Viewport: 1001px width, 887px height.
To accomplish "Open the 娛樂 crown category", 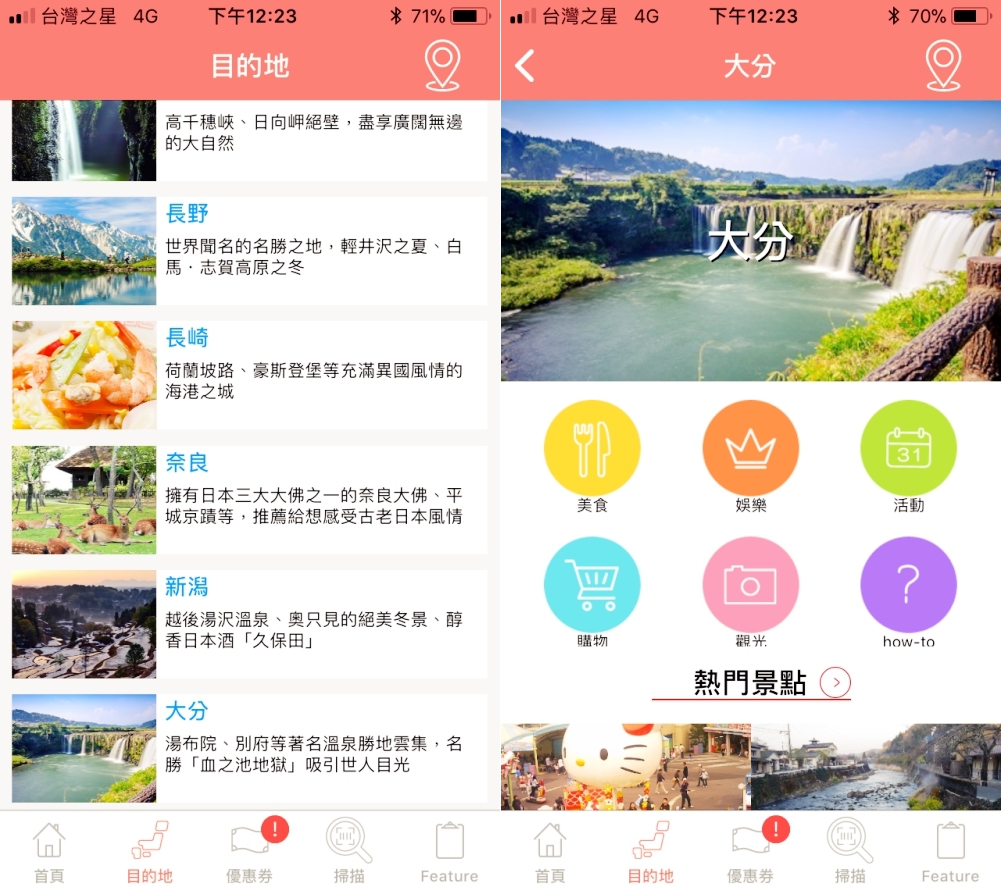I will point(750,449).
